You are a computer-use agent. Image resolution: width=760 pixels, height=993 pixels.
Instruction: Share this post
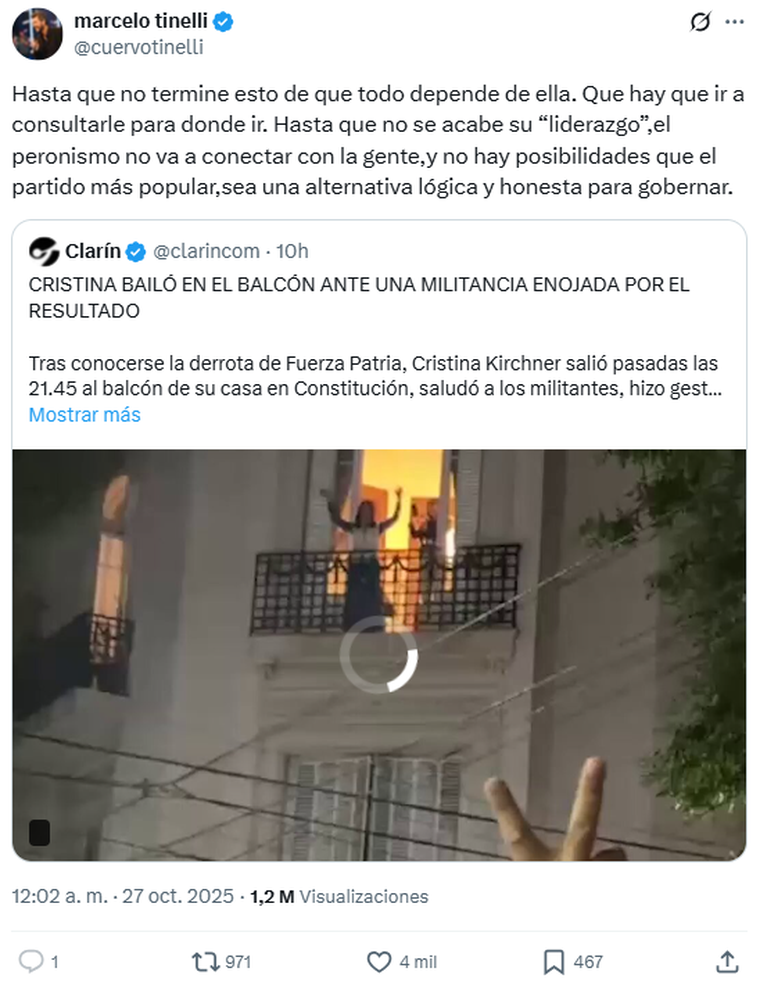click(728, 962)
